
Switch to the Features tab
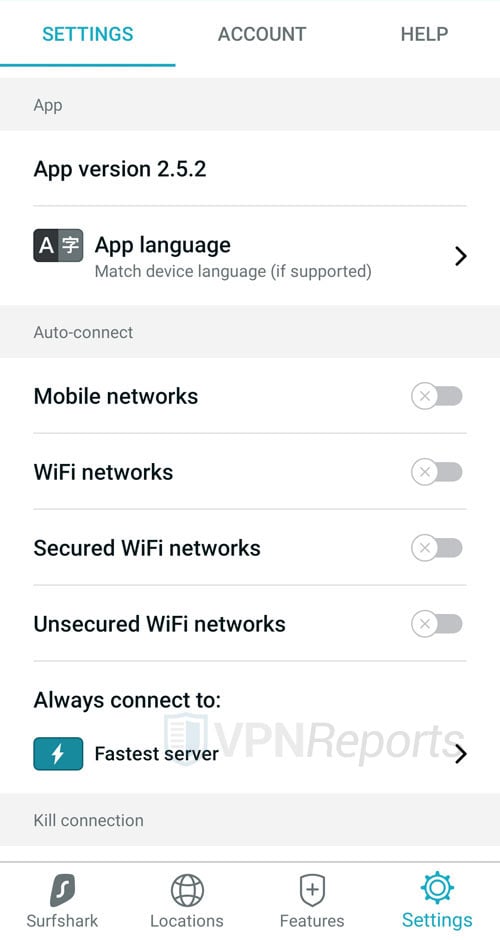[312, 901]
